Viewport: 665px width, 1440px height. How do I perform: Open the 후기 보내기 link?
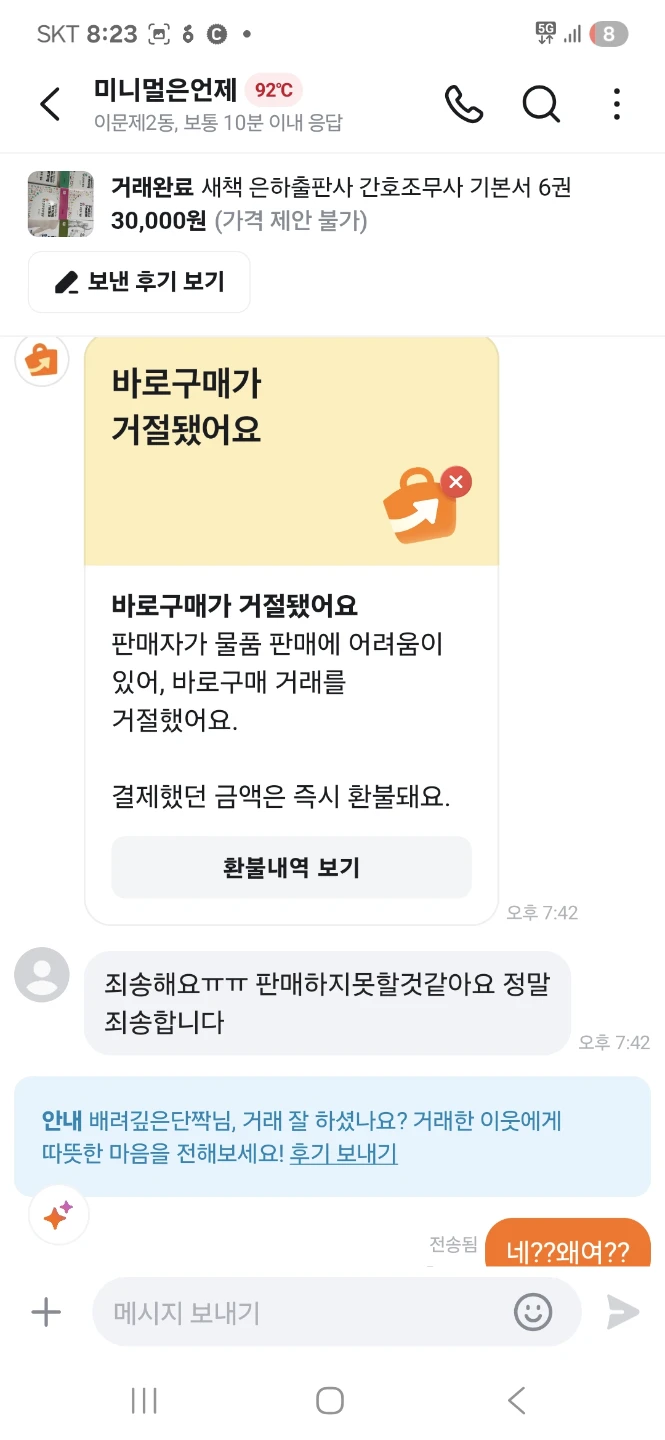click(343, 1153)
